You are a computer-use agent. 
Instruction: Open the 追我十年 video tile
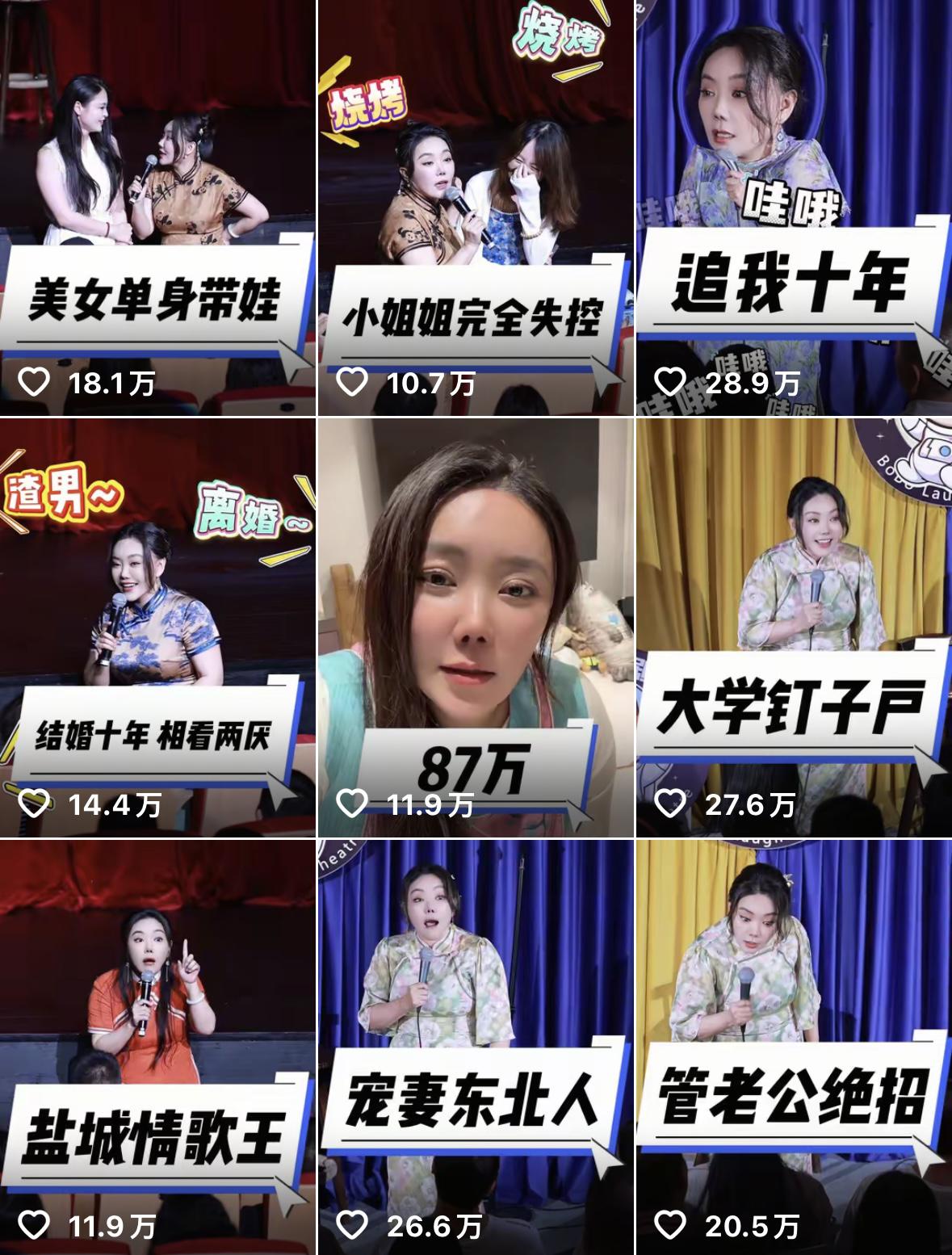794,208
